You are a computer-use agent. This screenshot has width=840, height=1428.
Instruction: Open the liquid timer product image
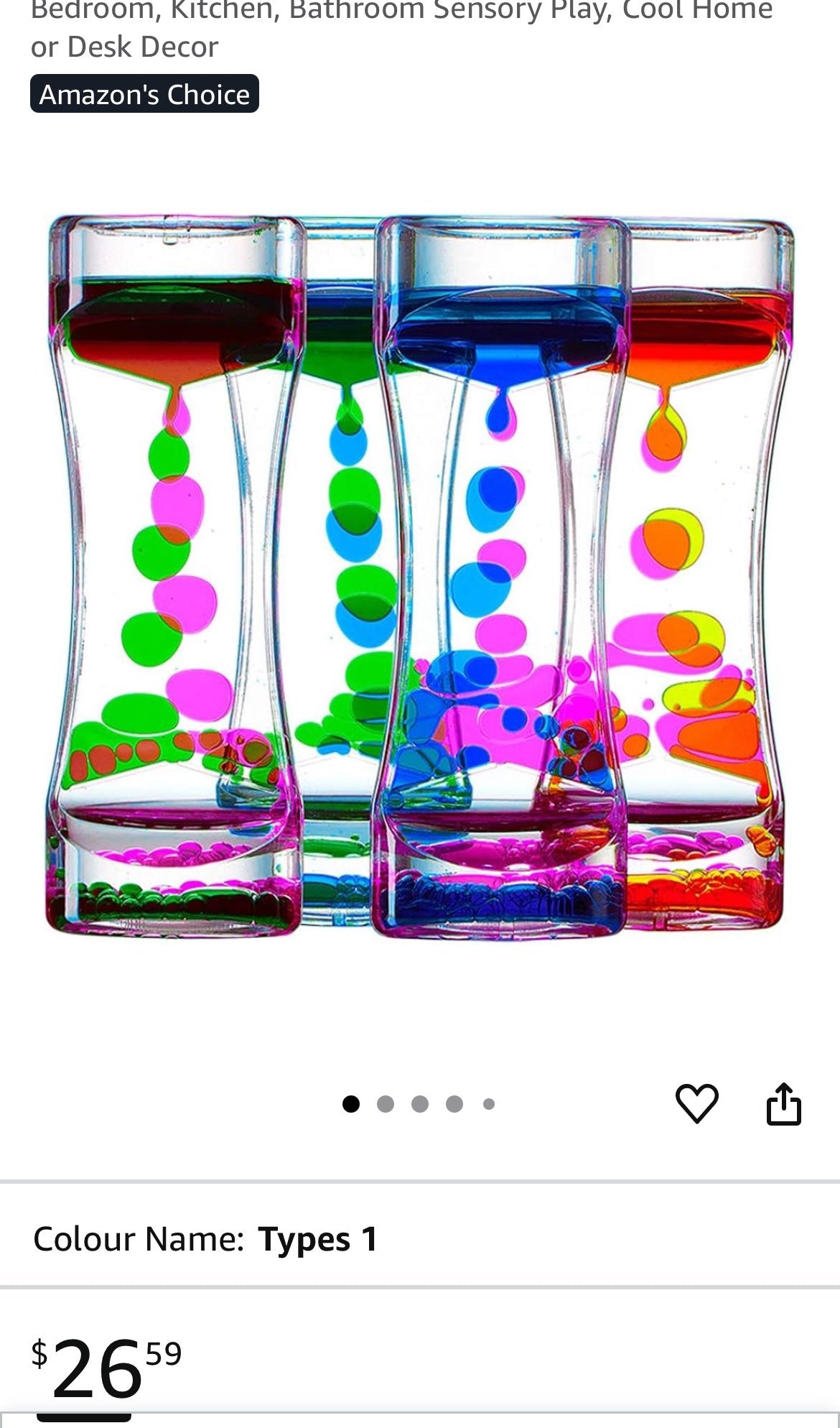pos(420,575)
